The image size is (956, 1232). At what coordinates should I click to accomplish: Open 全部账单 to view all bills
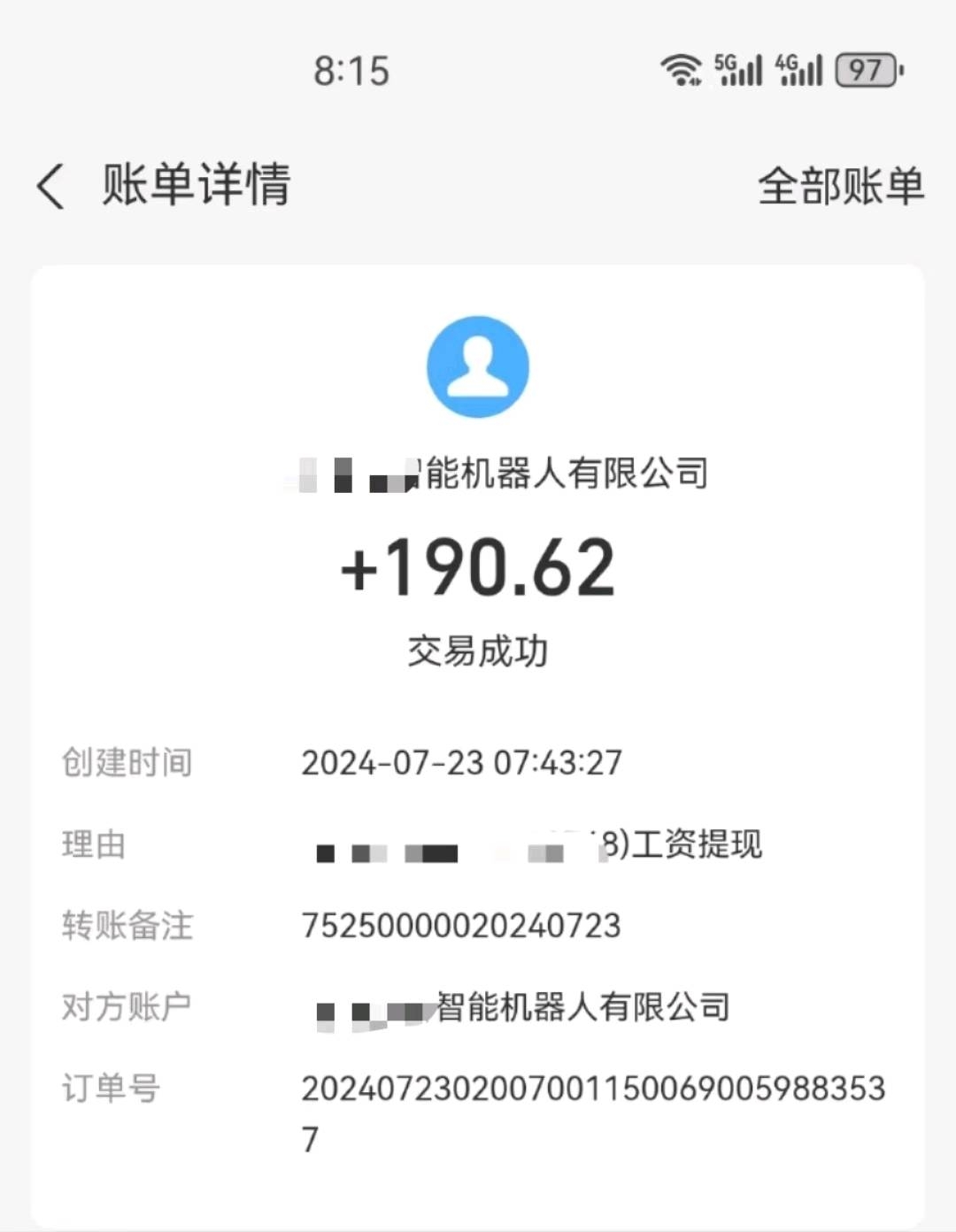pyautogui.click(x=840, y=187)
